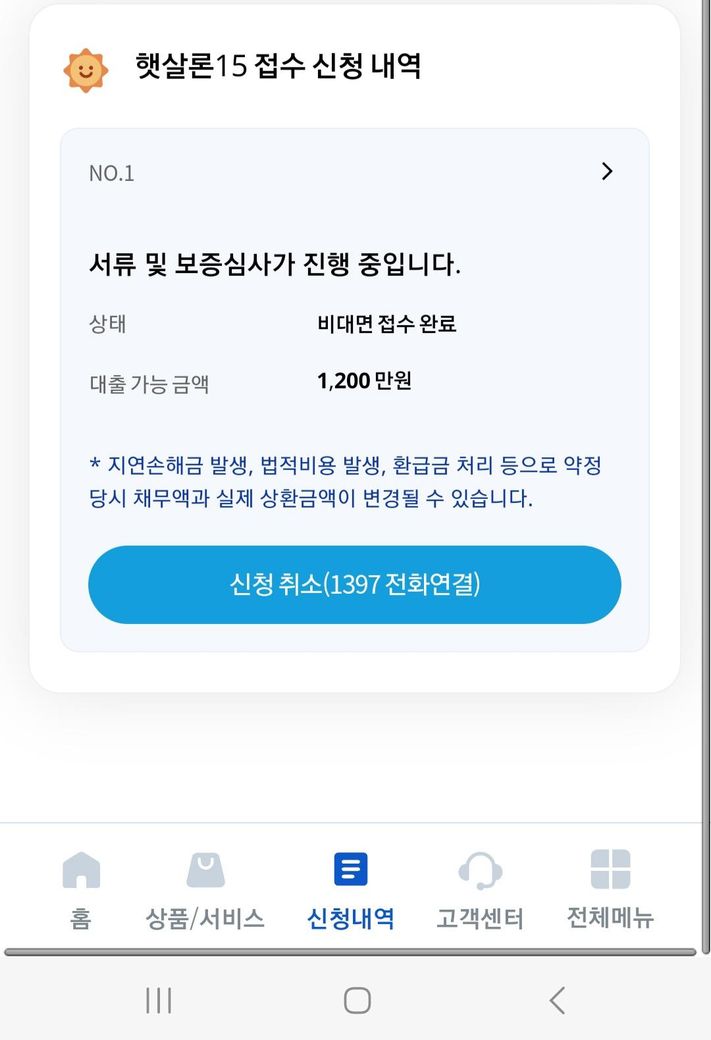Open the 고객센터 tab

[x=480, y=889]
